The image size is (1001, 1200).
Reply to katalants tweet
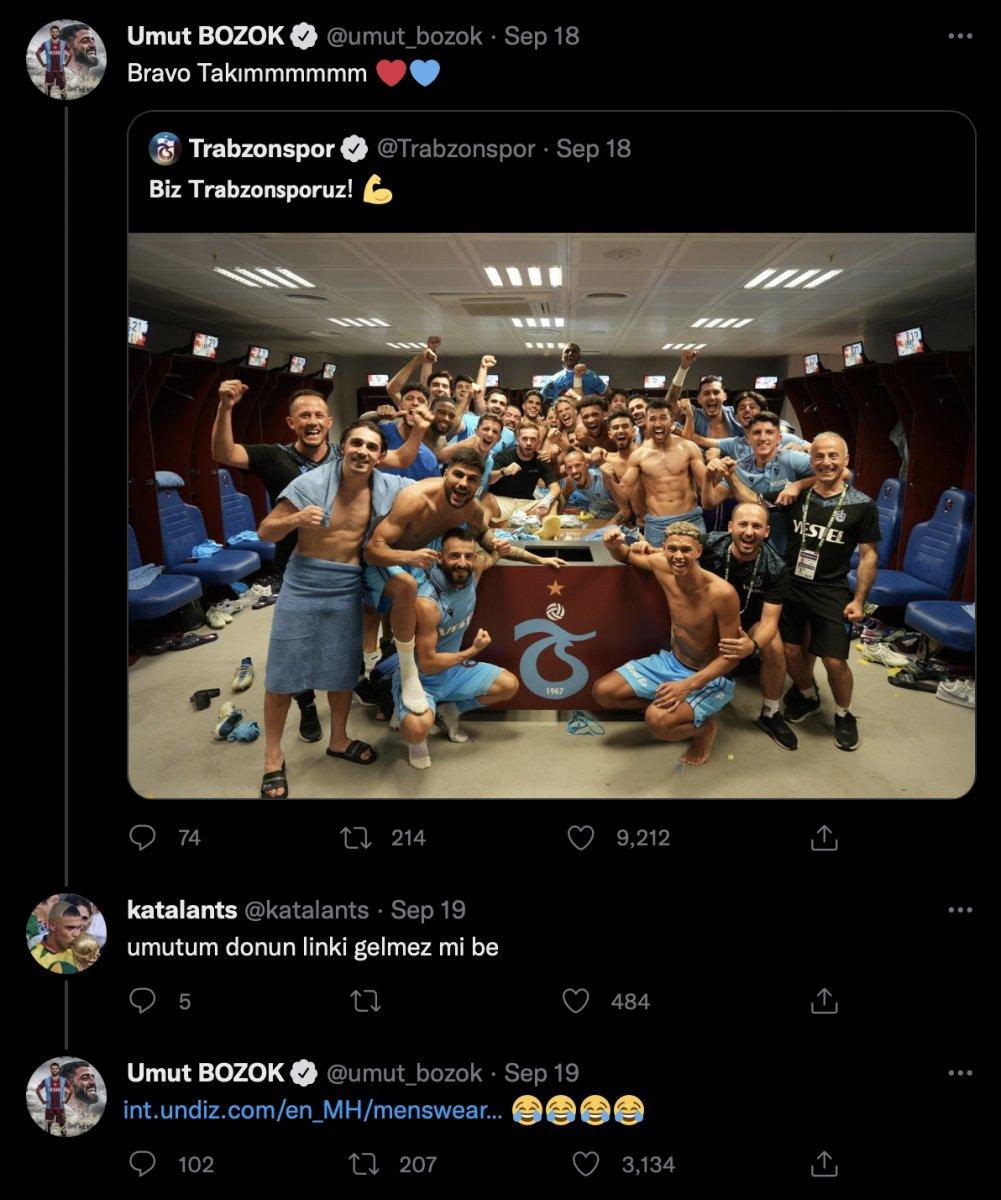144,1000
